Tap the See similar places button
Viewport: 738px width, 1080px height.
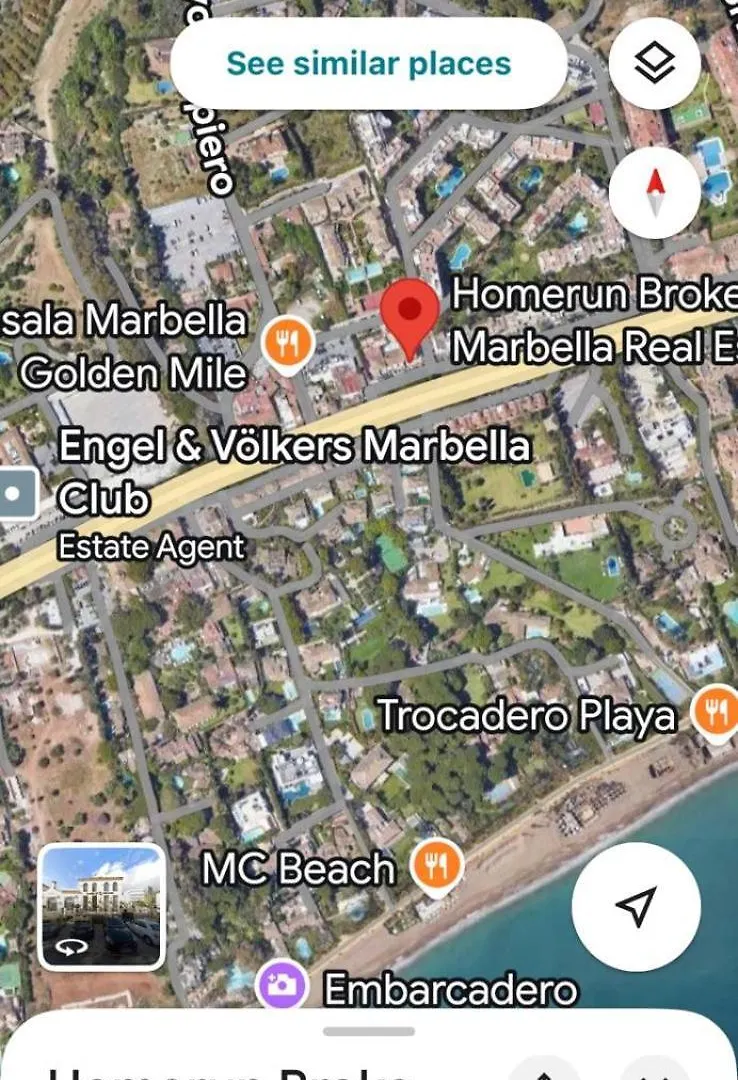pos(368,64)
